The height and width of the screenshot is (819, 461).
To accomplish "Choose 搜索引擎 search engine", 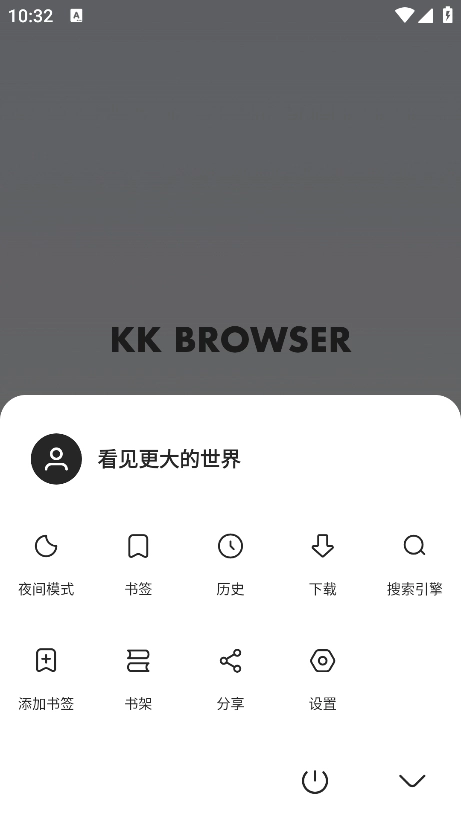I will pyautogui.click(x=415, y=565).
